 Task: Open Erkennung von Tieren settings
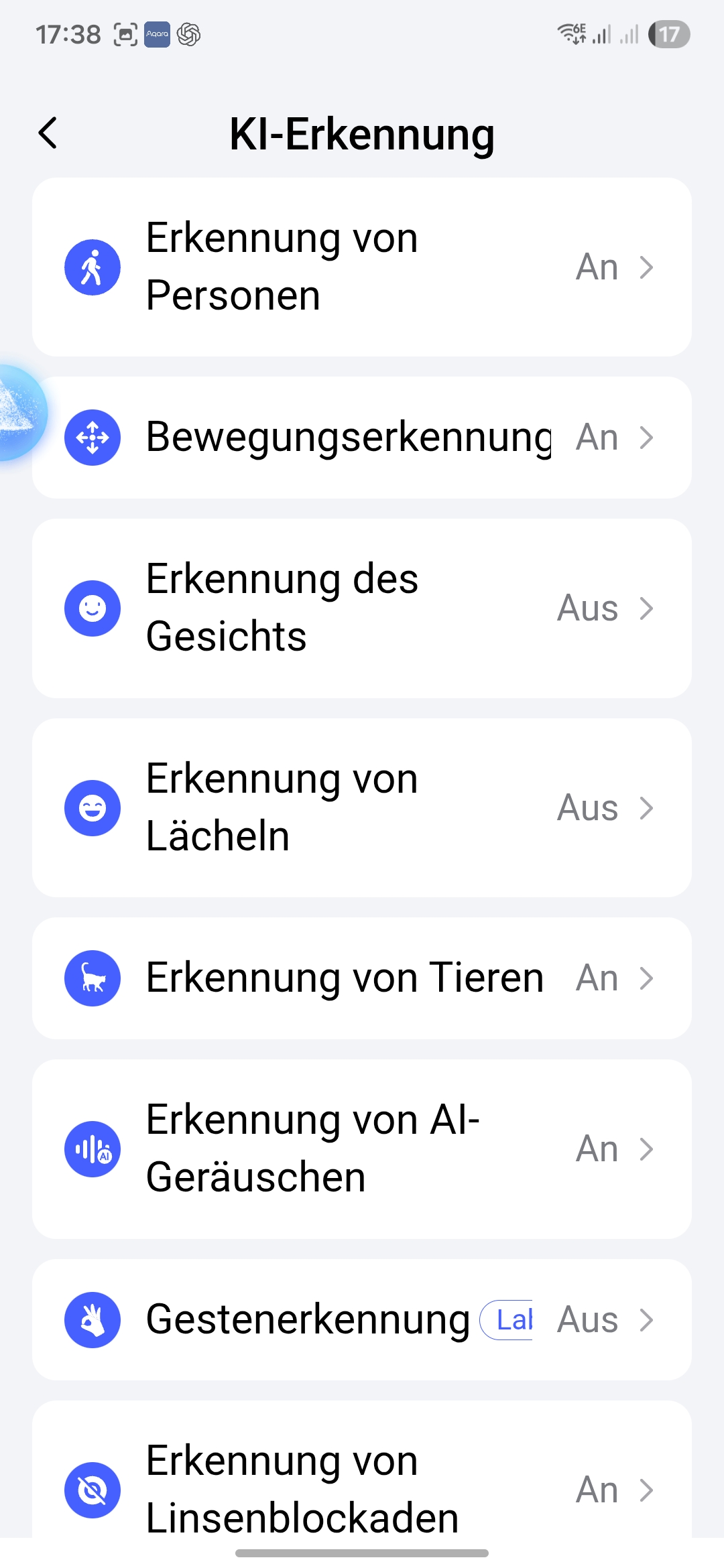pos(362,978)
